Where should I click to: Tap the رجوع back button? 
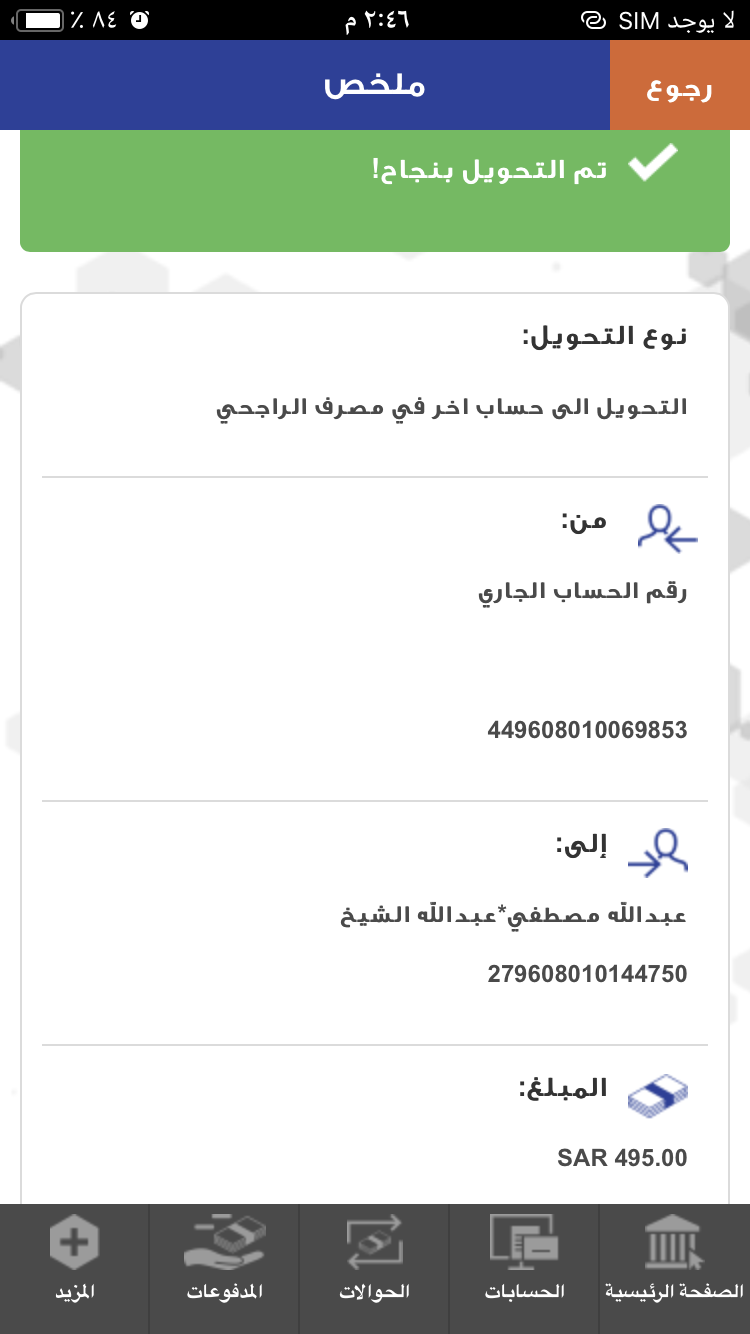point(680,86)
